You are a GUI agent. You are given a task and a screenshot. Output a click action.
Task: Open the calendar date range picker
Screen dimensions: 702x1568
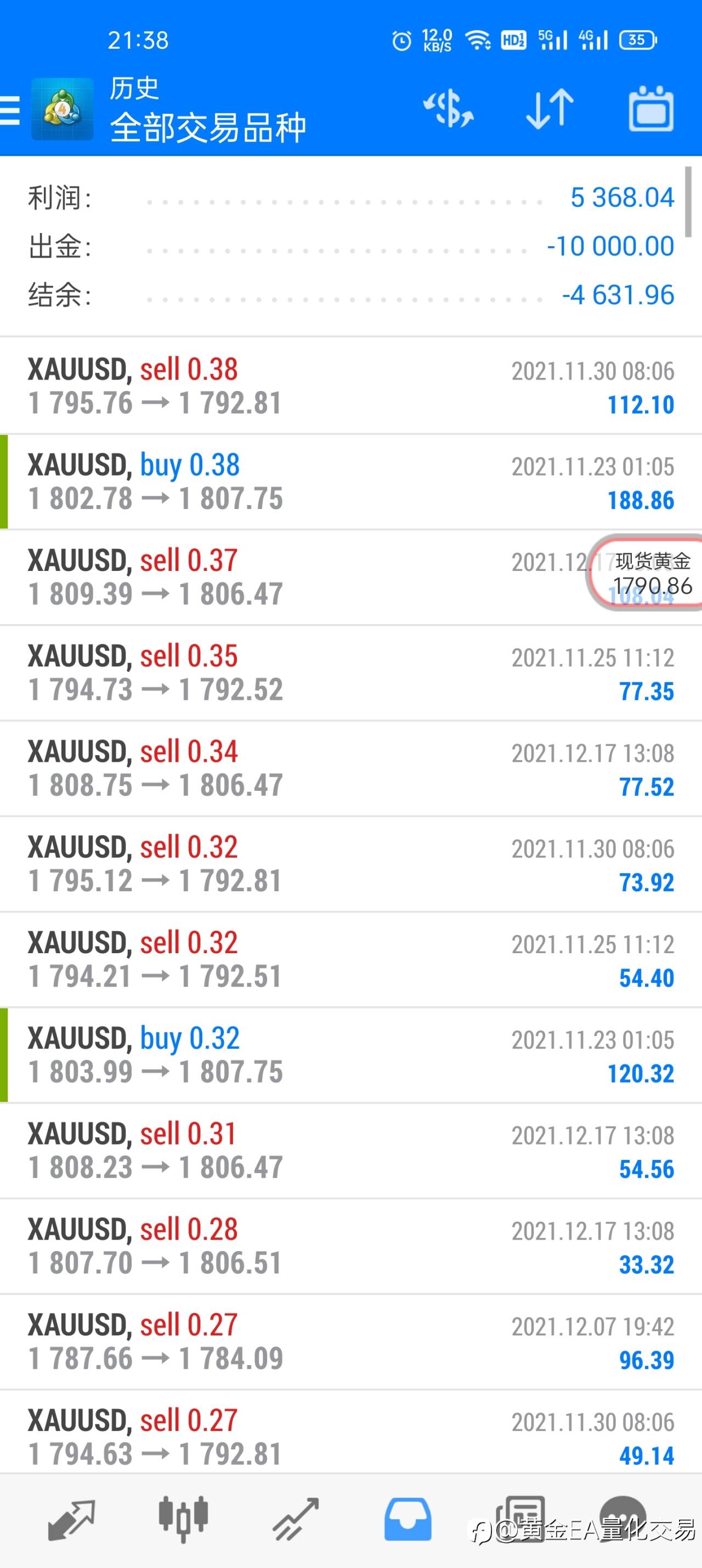[651, 109]
